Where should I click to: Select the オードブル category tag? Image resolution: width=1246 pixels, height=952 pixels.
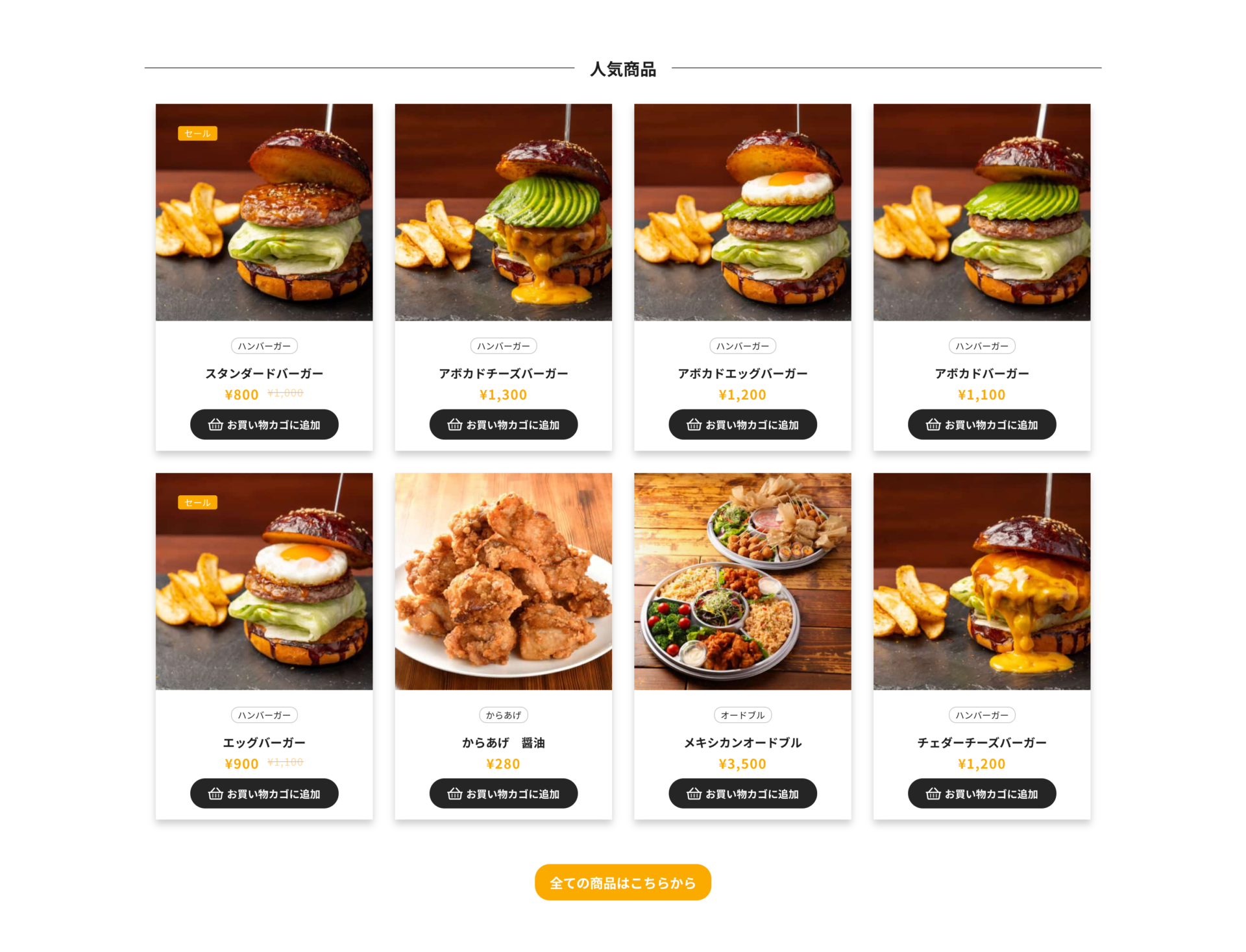click(742, 714)
